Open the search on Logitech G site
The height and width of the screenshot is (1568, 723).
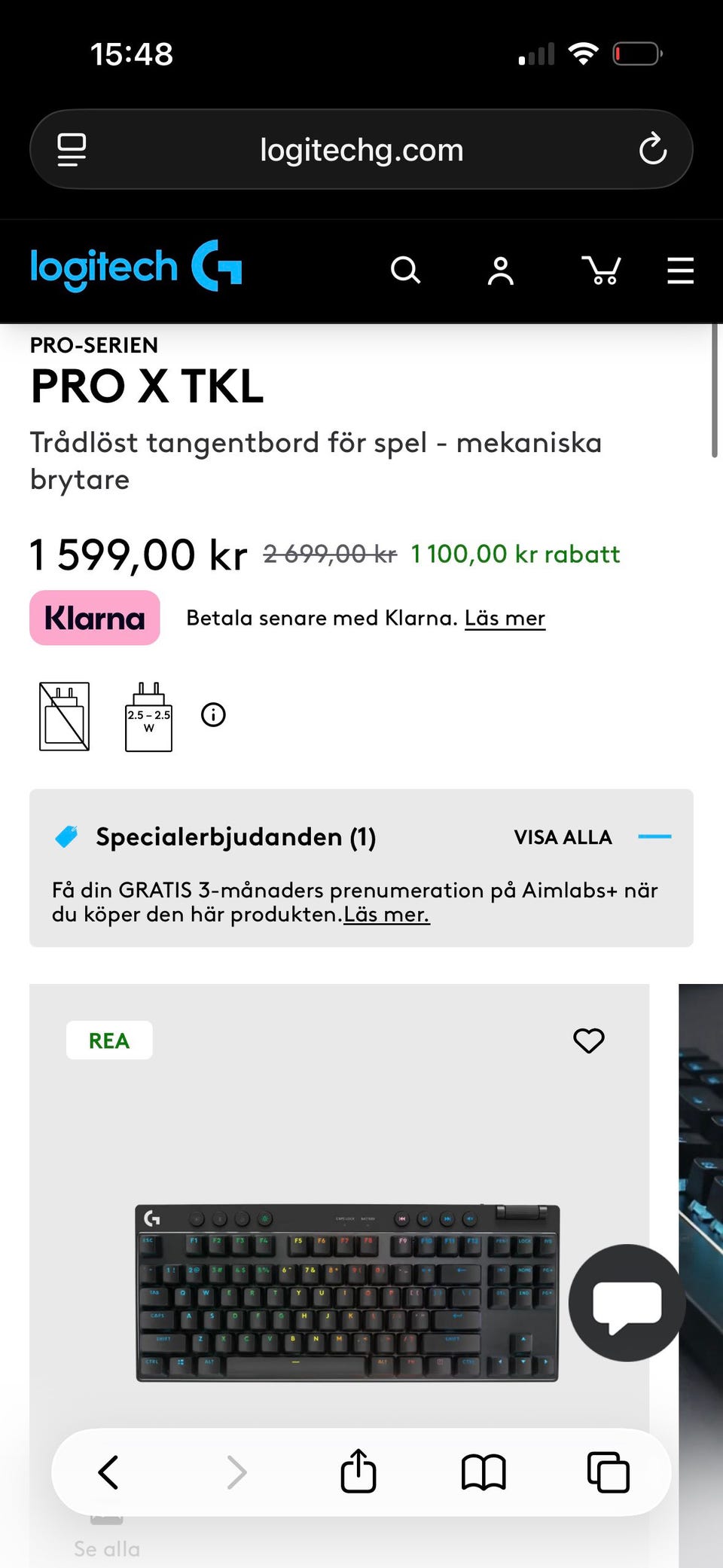point(406,271)
